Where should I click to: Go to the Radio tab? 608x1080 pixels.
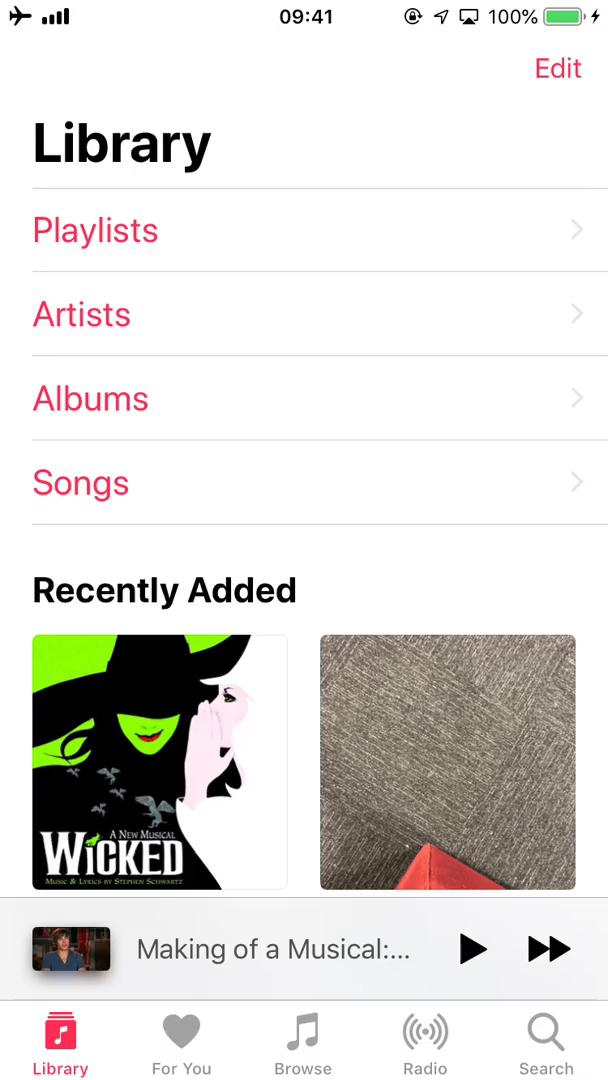pyautogui.click(x=425, y=1043)
